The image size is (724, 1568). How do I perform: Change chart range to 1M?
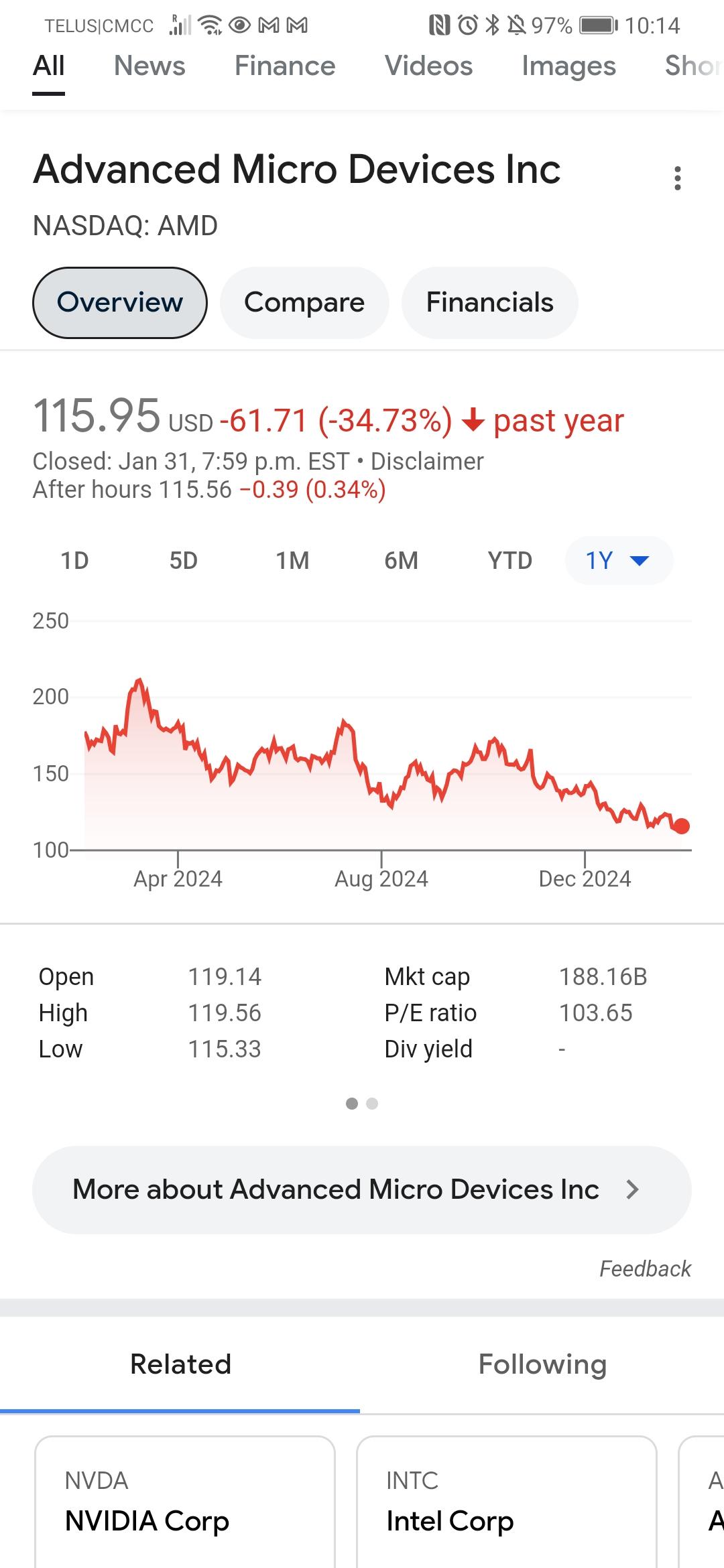pos(292,560)
